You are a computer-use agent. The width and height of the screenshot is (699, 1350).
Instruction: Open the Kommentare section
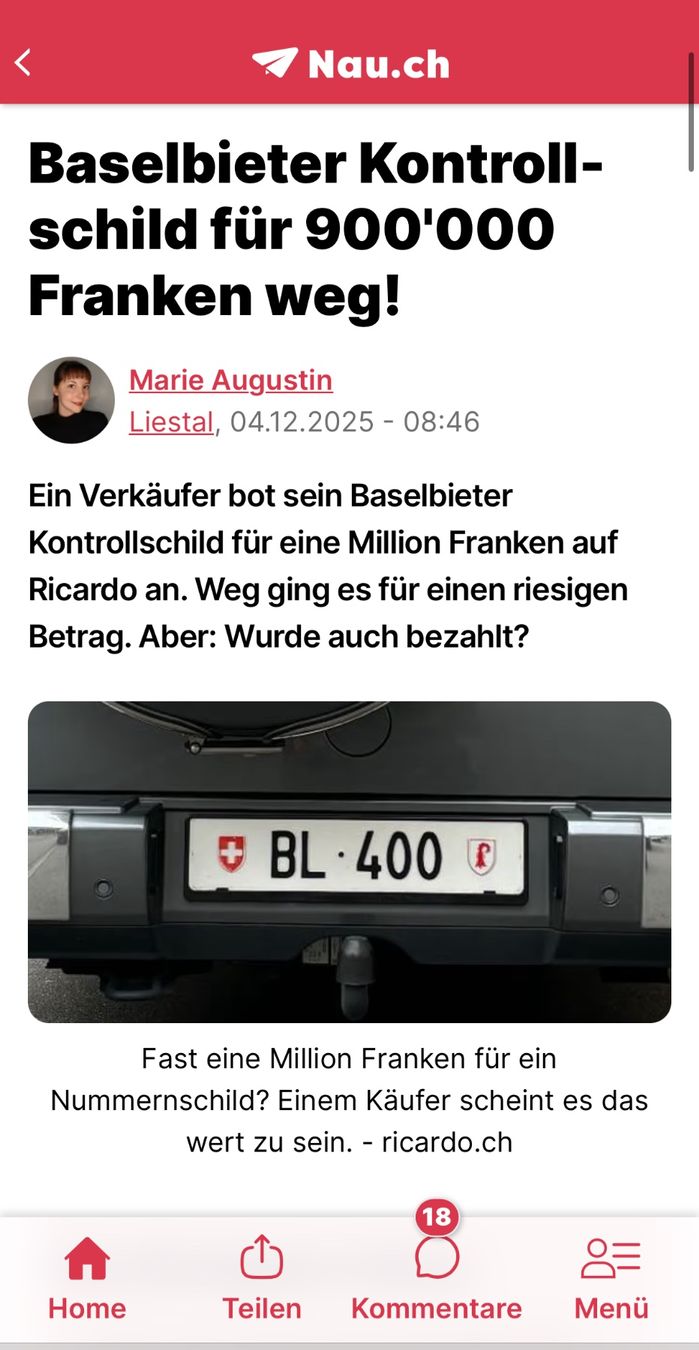[x=436, y=1278]
